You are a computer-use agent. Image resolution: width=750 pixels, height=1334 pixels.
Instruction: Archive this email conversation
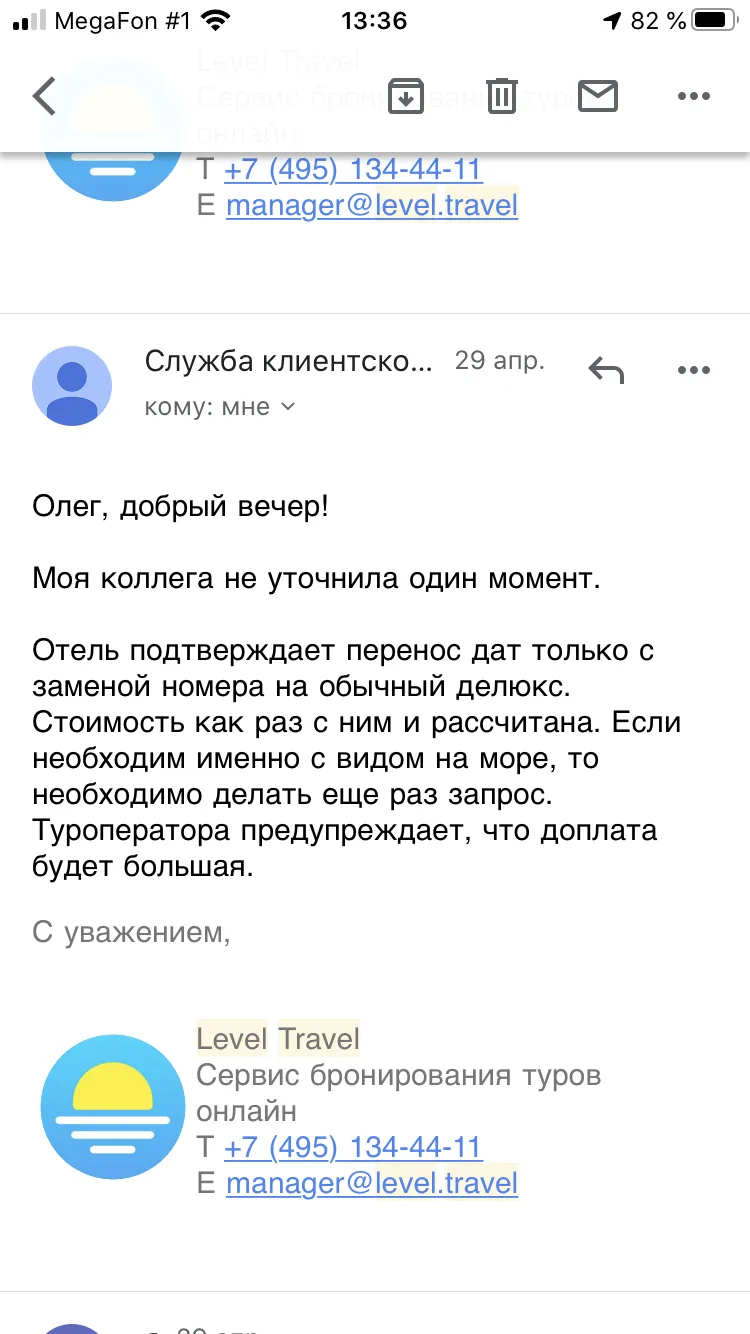coord(405,96)
